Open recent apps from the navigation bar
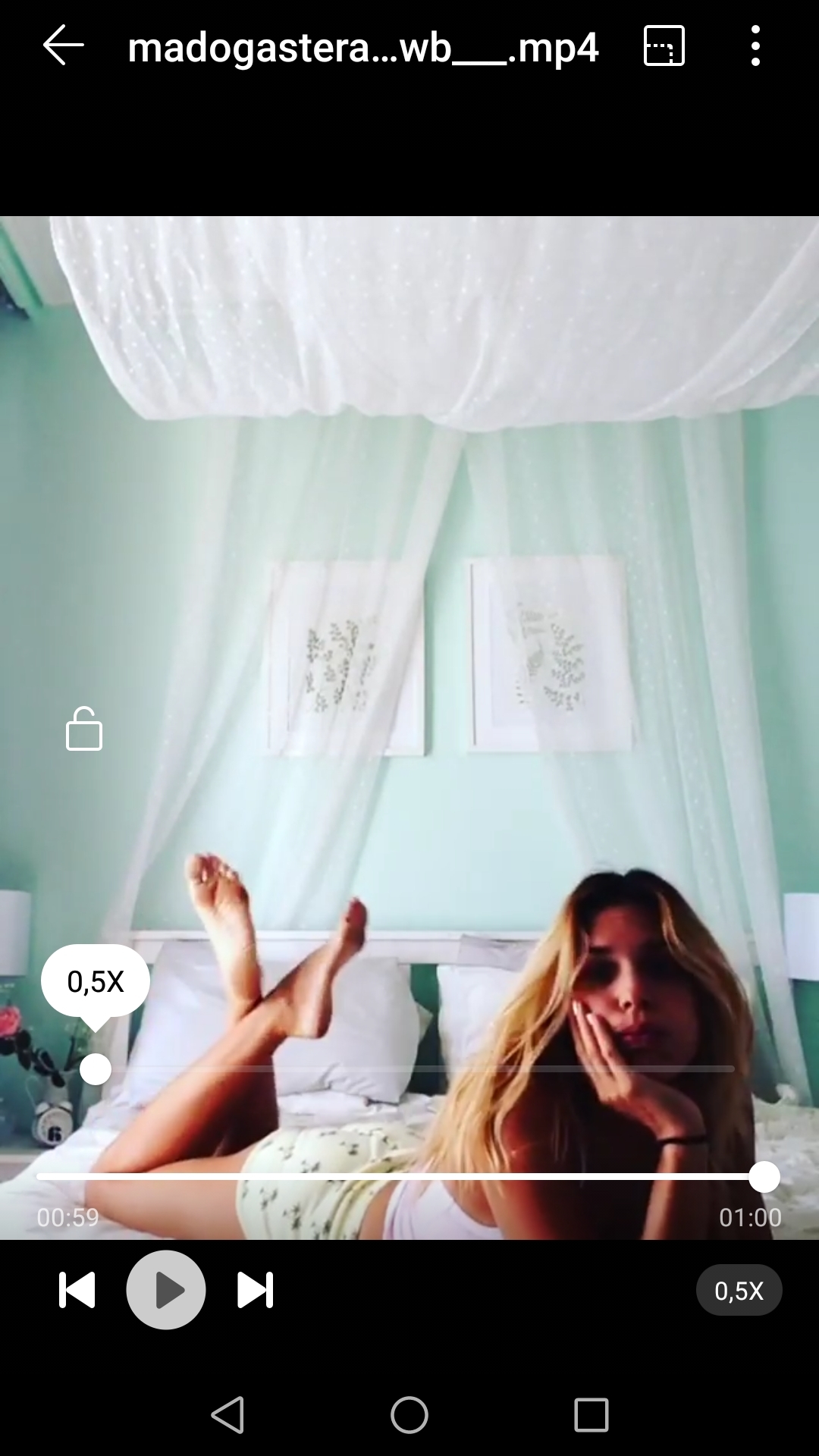This screenshot has height=1456, width=819. pyautogui.click(x=591, y=1415)
